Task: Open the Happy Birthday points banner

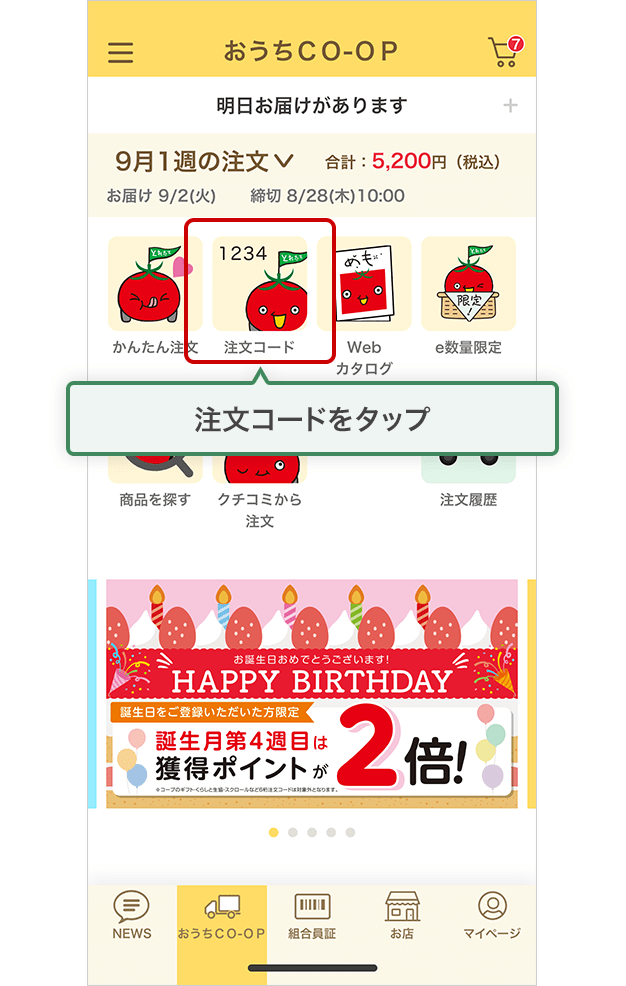Action: point(312,693)
